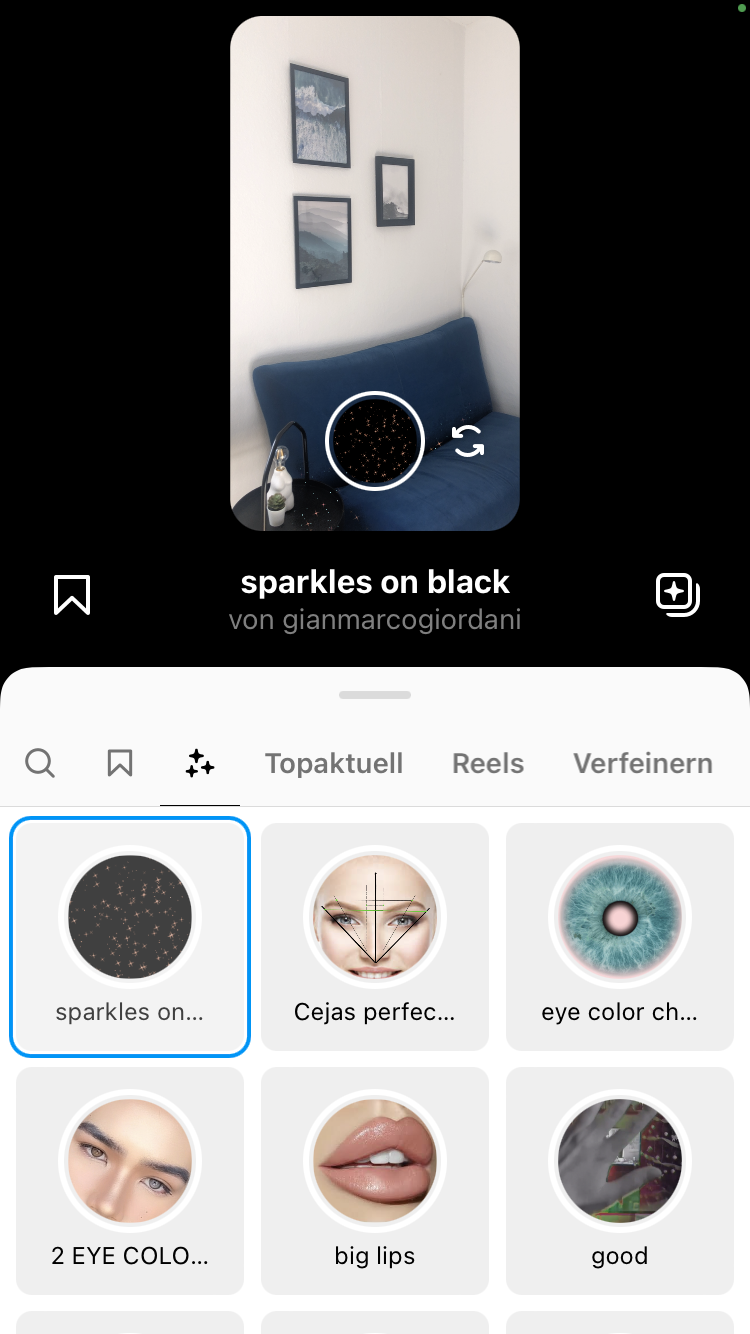Viewport: 750px width, 1334px height.
Task: Flip the camera preview
Action: pyautogui.click(x=468, y=441)
